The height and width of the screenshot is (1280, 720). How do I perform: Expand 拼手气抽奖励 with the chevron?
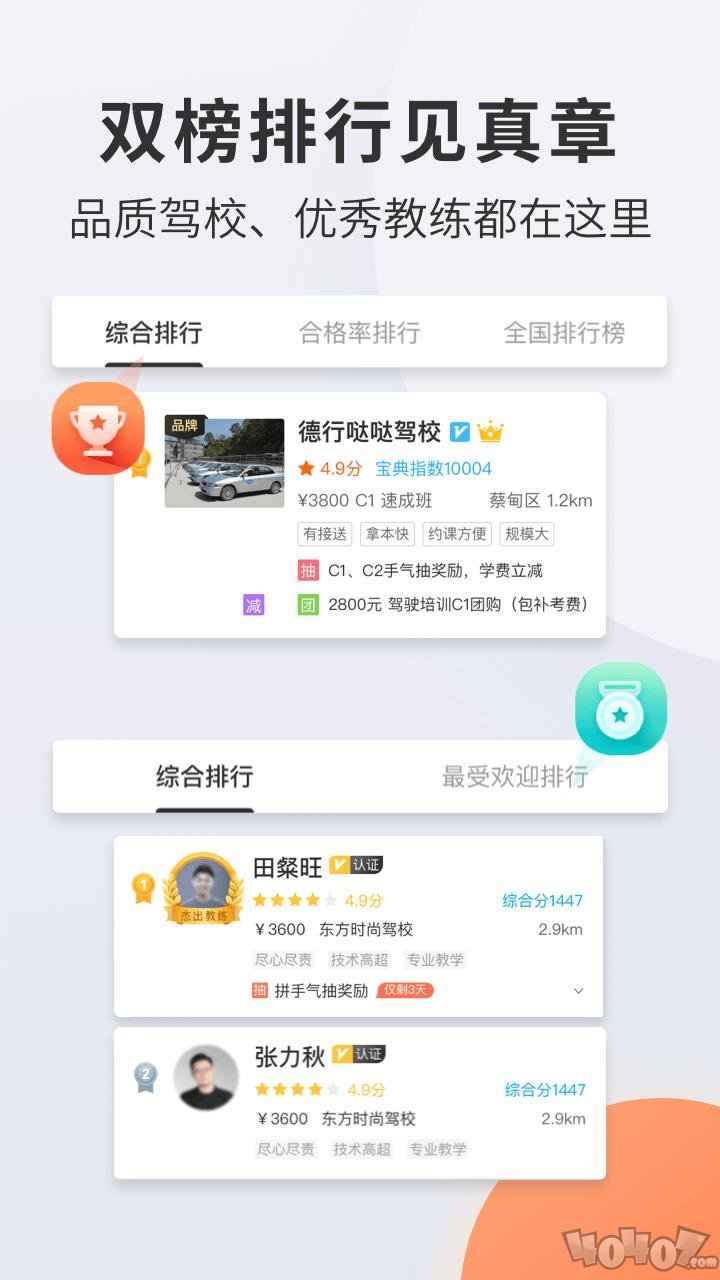pyautogui.click(x=578, y=991)
